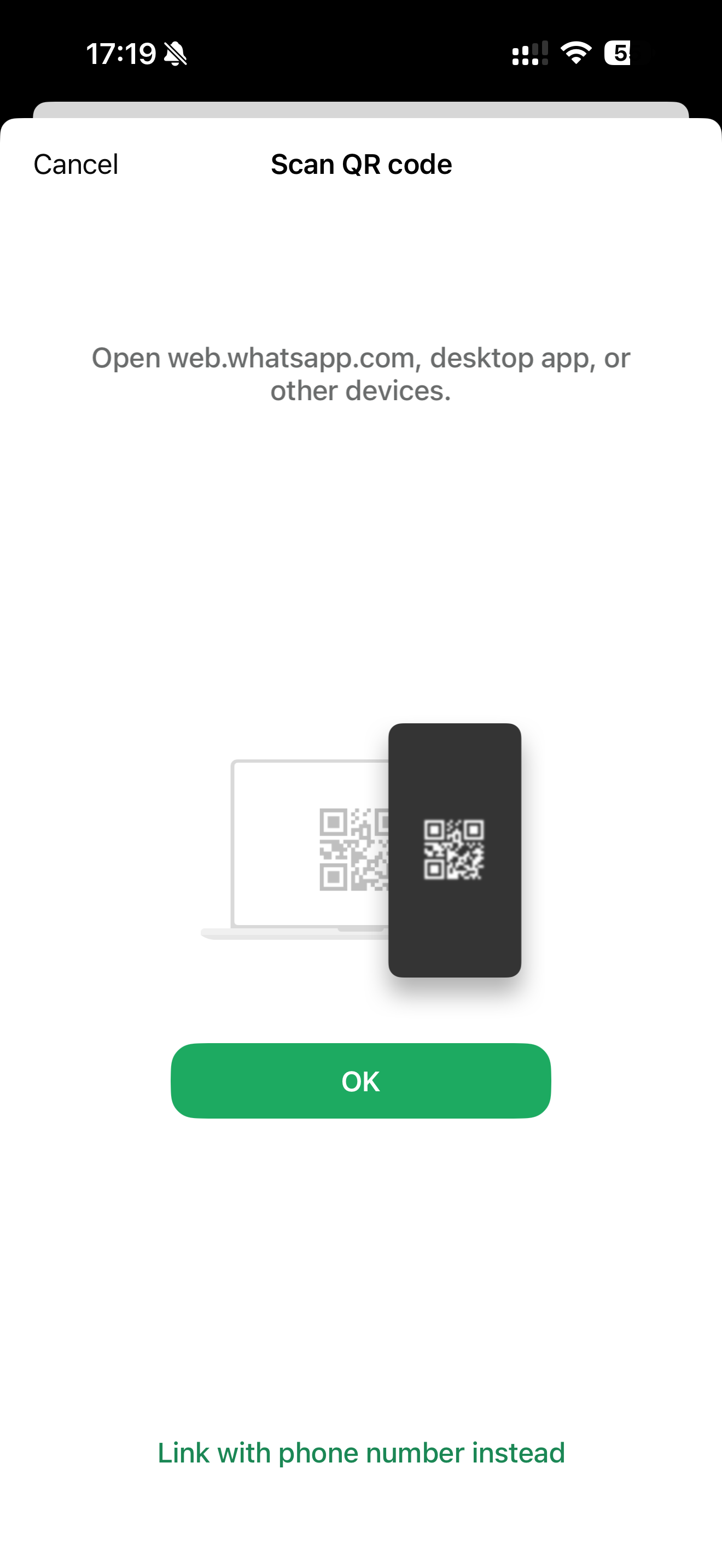Cancel the QR code scan
The image size is (722, 1568).
coord(75,165)
